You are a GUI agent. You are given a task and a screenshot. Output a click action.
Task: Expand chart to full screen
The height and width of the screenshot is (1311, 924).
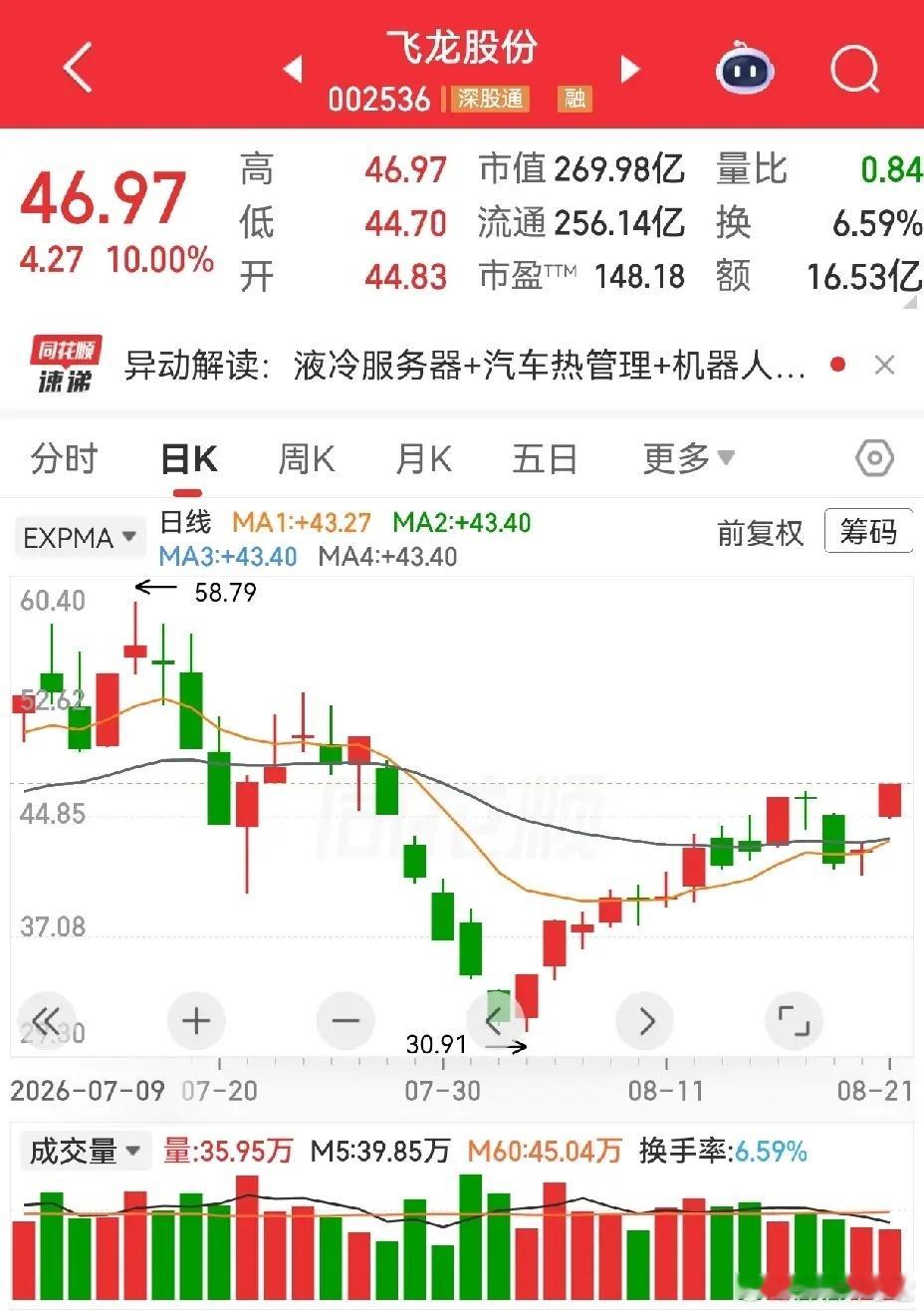pos(794,1021)
